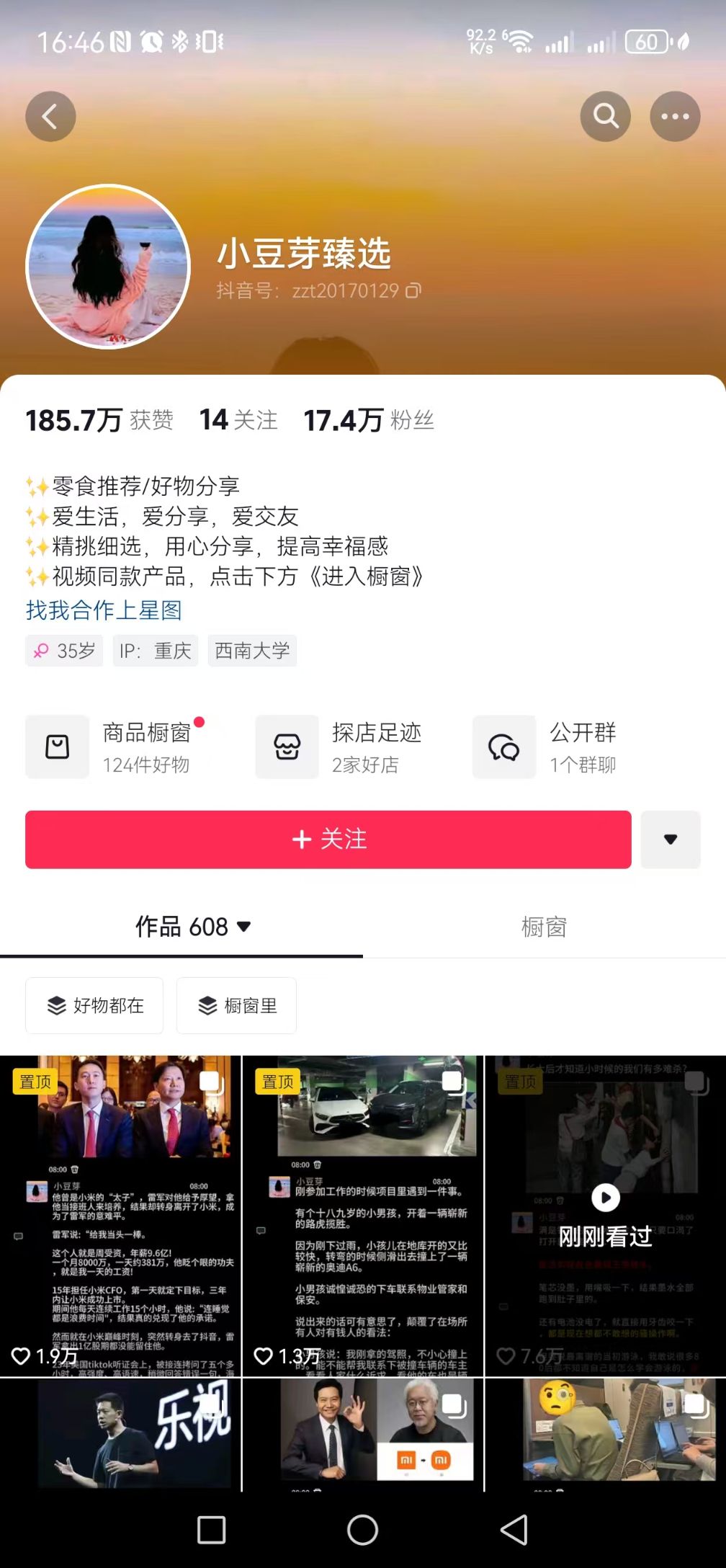Viewport: 726px width, 1568px height.
Task: Tap the more options (...) icon
Action: coord(675,115)
